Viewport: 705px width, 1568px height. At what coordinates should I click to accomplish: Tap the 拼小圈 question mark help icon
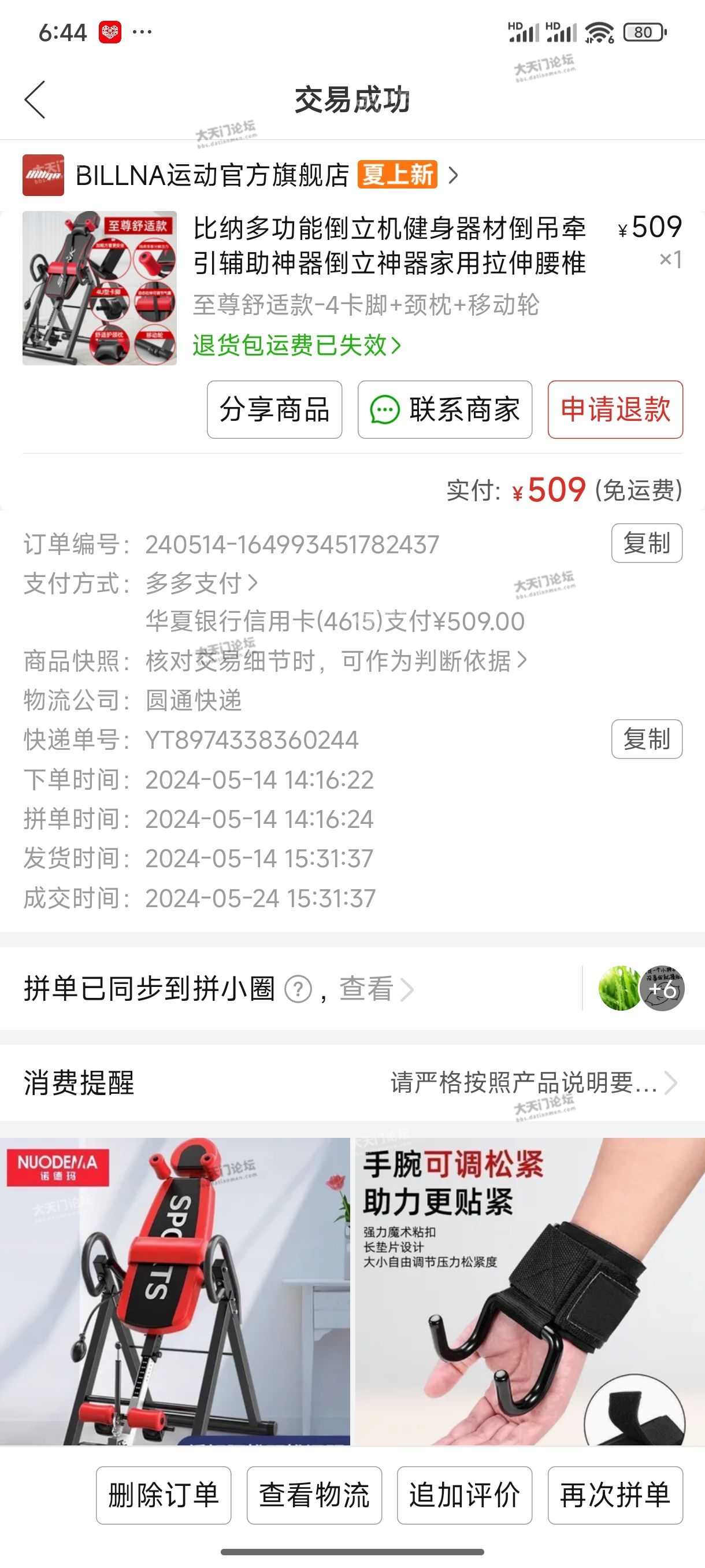pyautogui.click(x=298, y=989)
